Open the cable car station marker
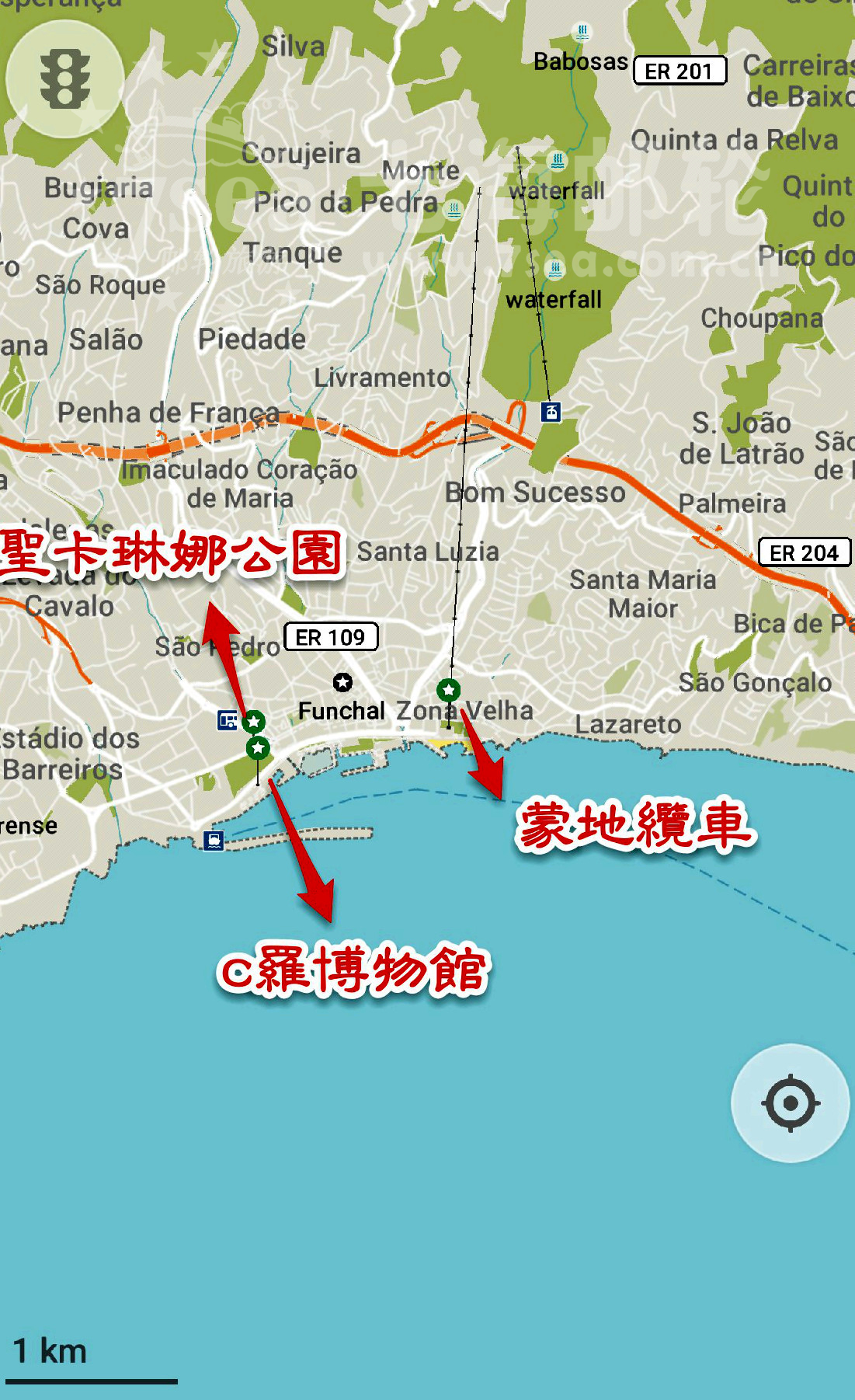 pos(551,412)
